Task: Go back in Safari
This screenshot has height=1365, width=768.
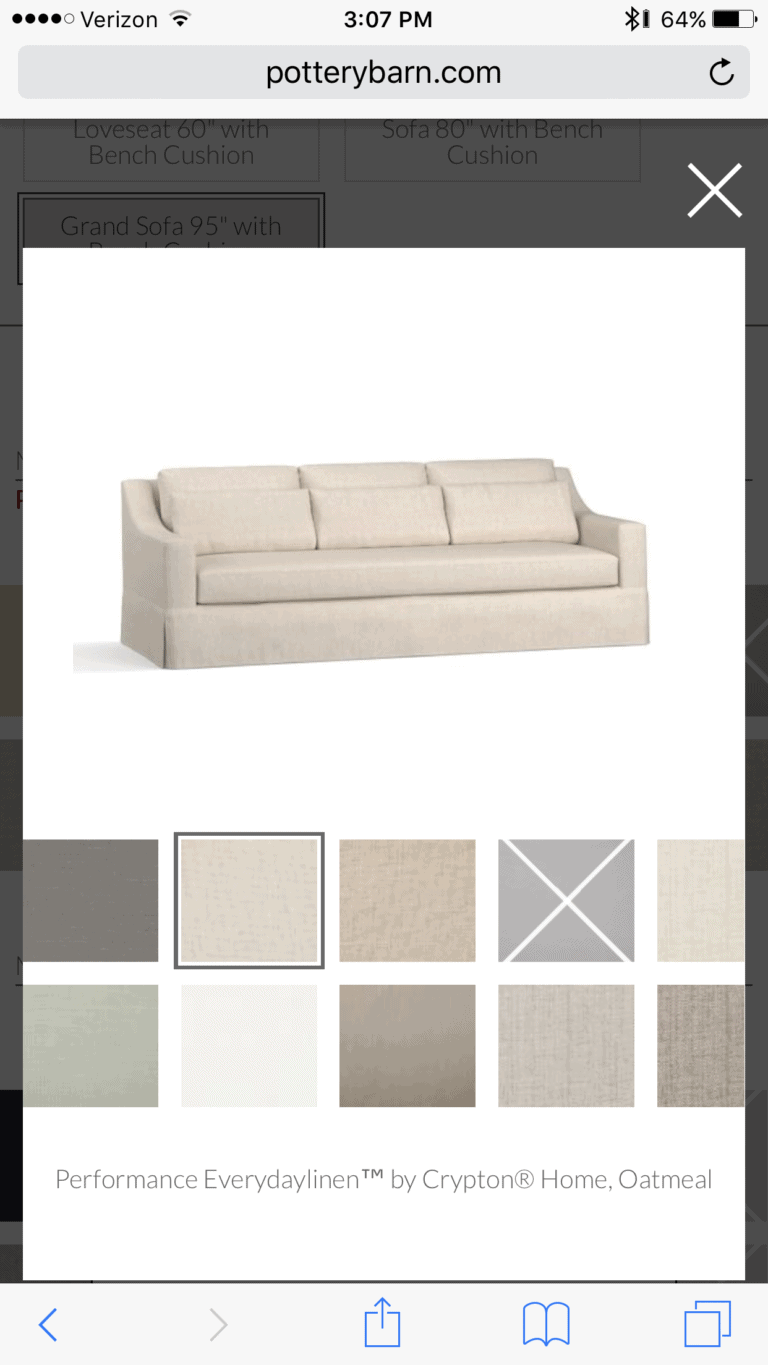Action: coord(48,1325)
